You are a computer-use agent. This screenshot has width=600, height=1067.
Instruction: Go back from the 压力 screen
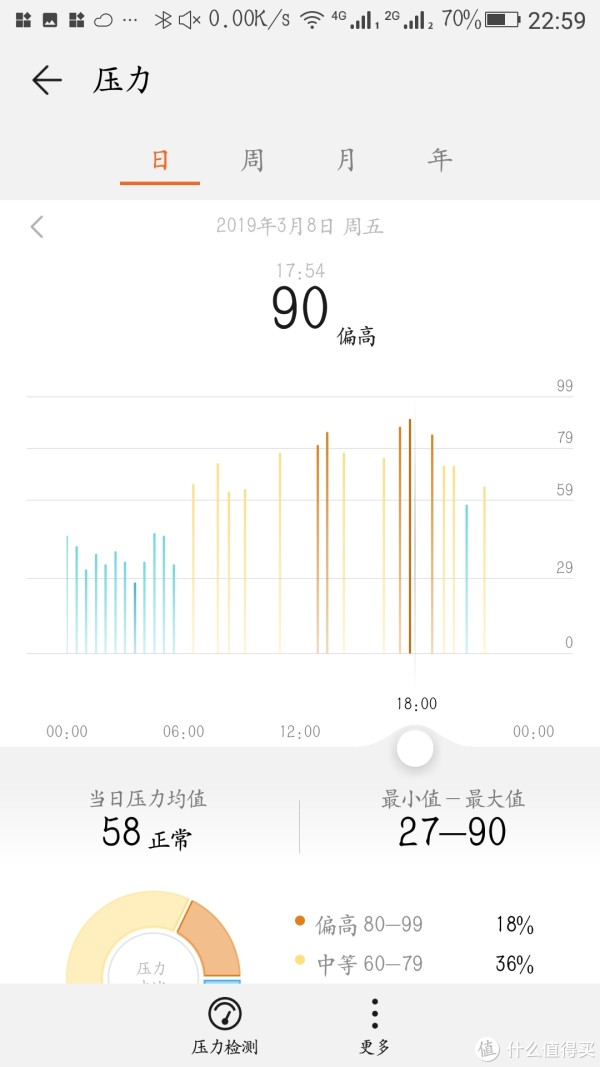[x=47, y=81]
